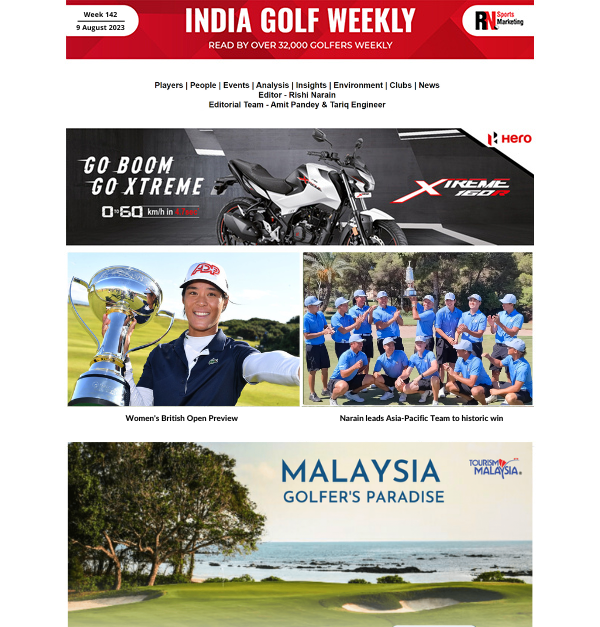Open the Malaysia Golfer's Paradise banner

click(300, 534)
